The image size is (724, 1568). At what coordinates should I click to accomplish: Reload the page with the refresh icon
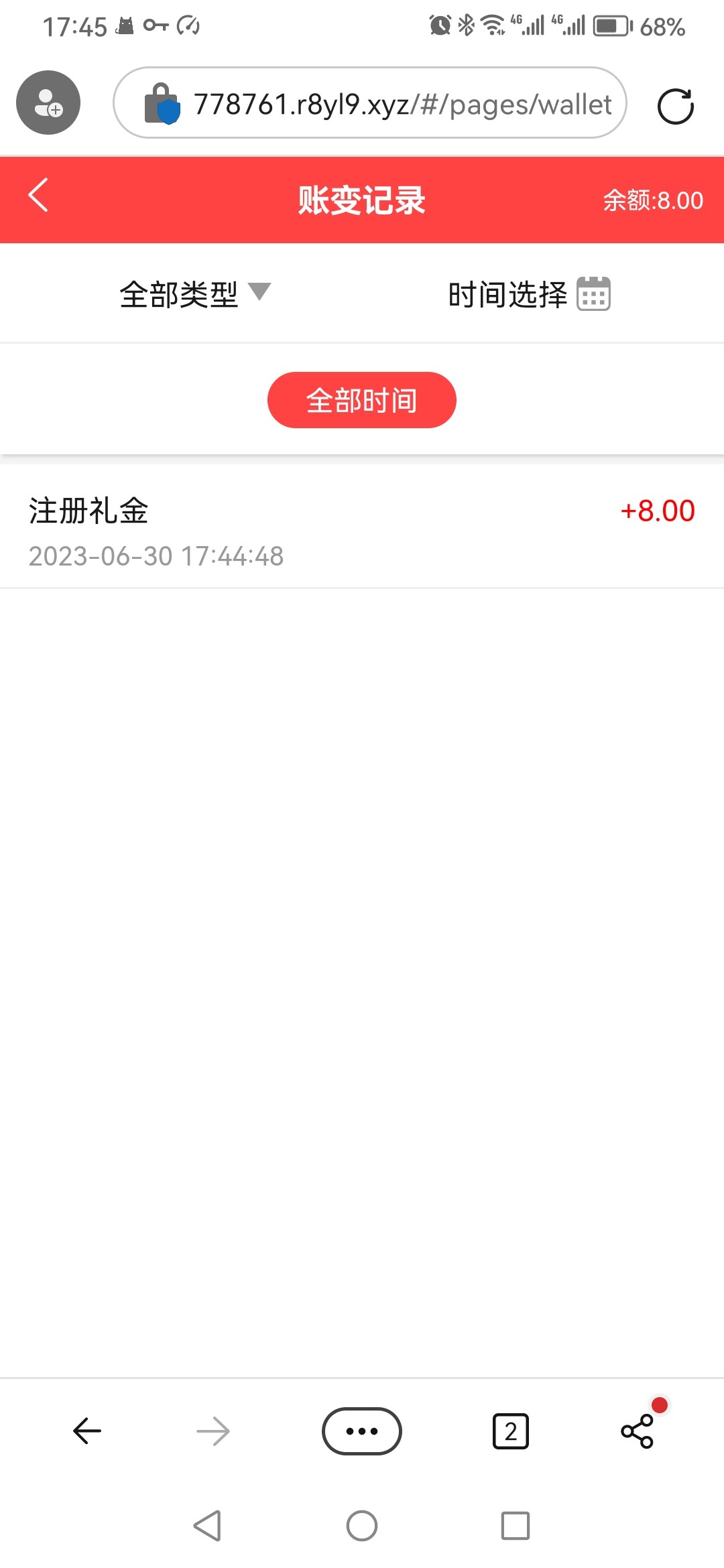click(675, 106)
